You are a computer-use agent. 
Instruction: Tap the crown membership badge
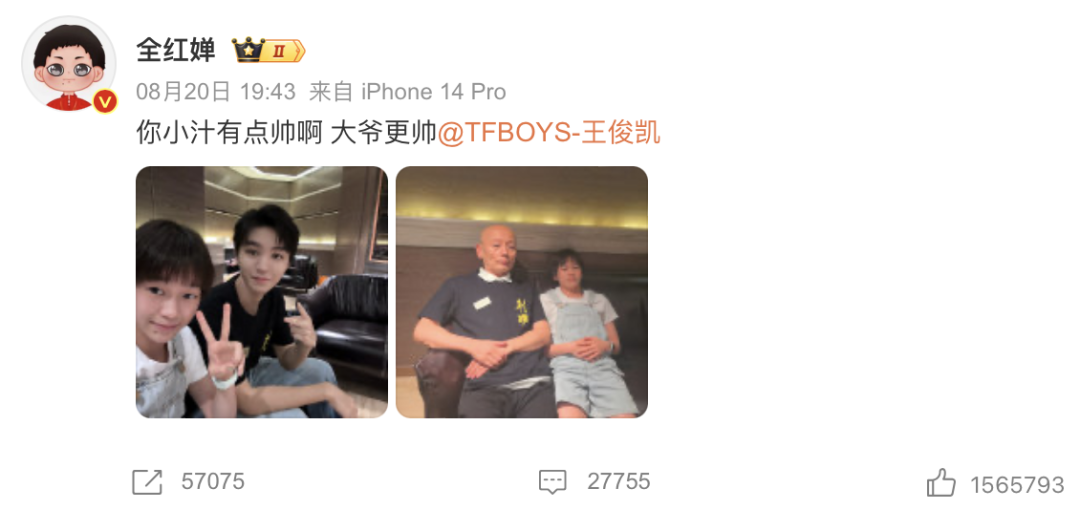point(268,49)
